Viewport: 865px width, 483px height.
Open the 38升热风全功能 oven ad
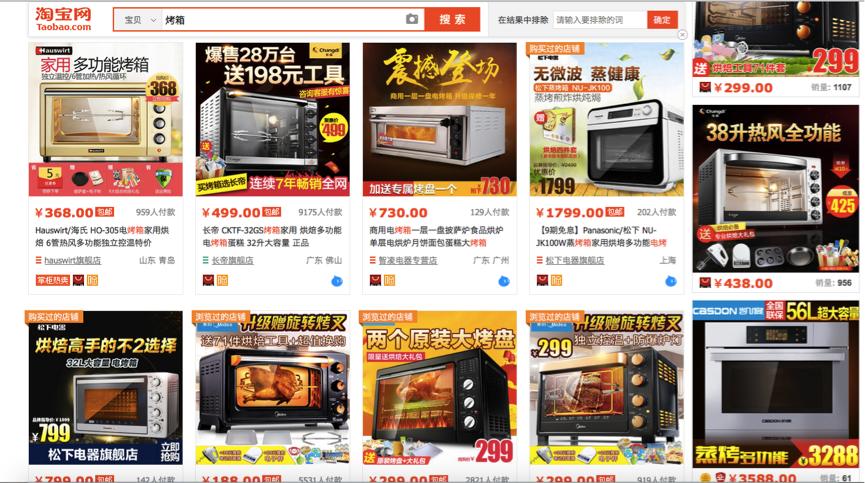point(775,190)
